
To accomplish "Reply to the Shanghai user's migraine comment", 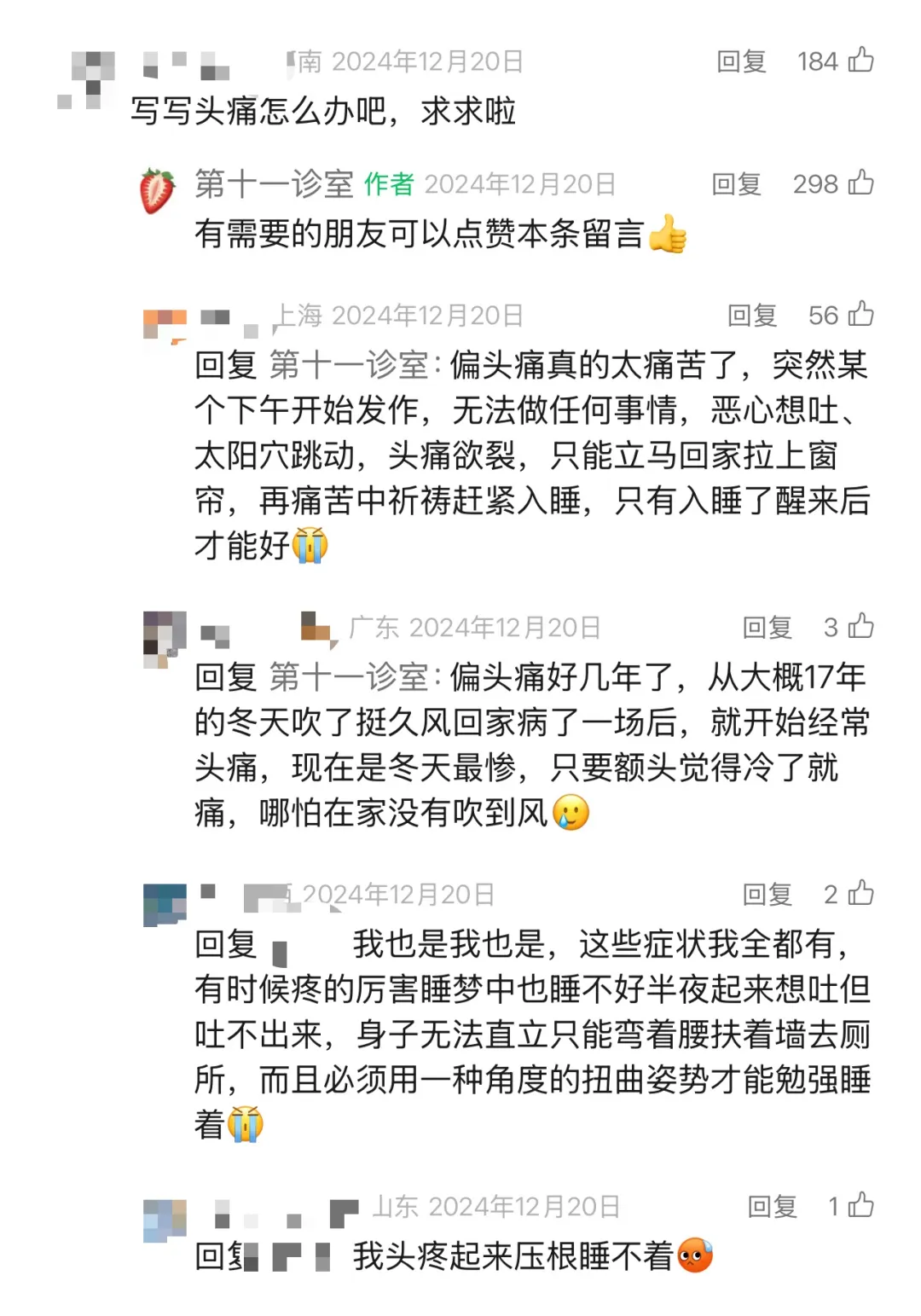I will tap(751, 316).
